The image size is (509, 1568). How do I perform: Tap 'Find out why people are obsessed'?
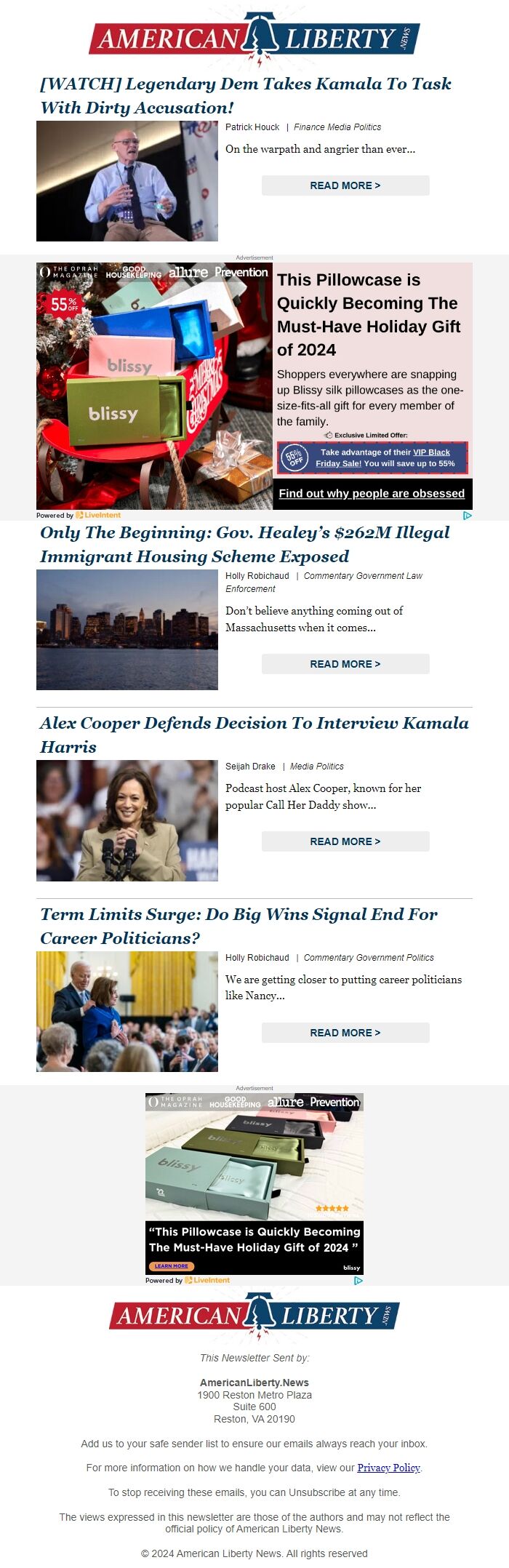(372, 493)
